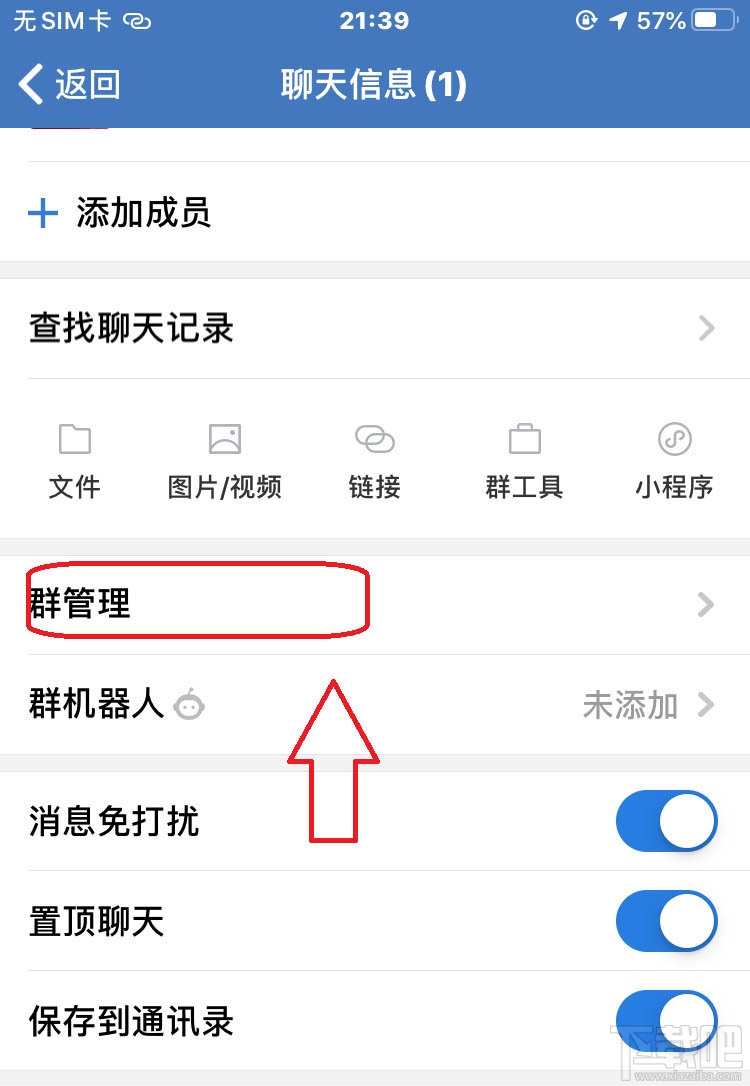Disable 置顶聊天 (pin chat)

pyautogui.click(x=666, y=922)
